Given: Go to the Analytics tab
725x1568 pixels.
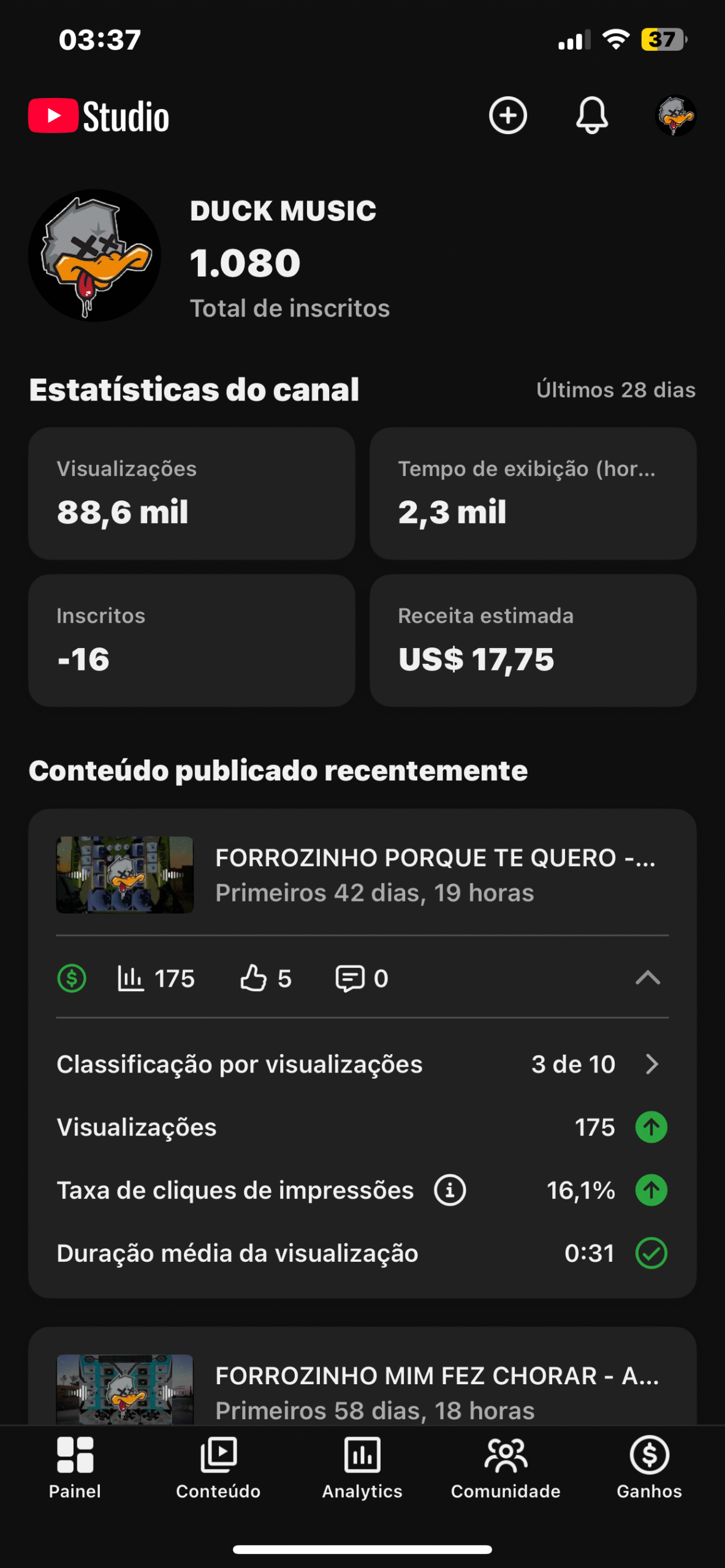Looking at the screenshot, I should [x=362, y=1467].
